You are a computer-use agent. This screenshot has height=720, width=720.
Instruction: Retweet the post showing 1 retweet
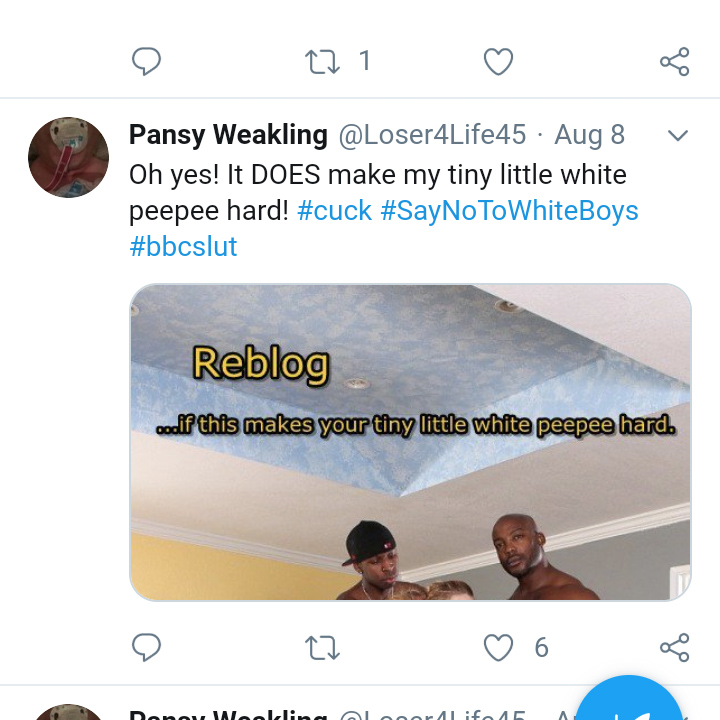click(x=322, y=62)
